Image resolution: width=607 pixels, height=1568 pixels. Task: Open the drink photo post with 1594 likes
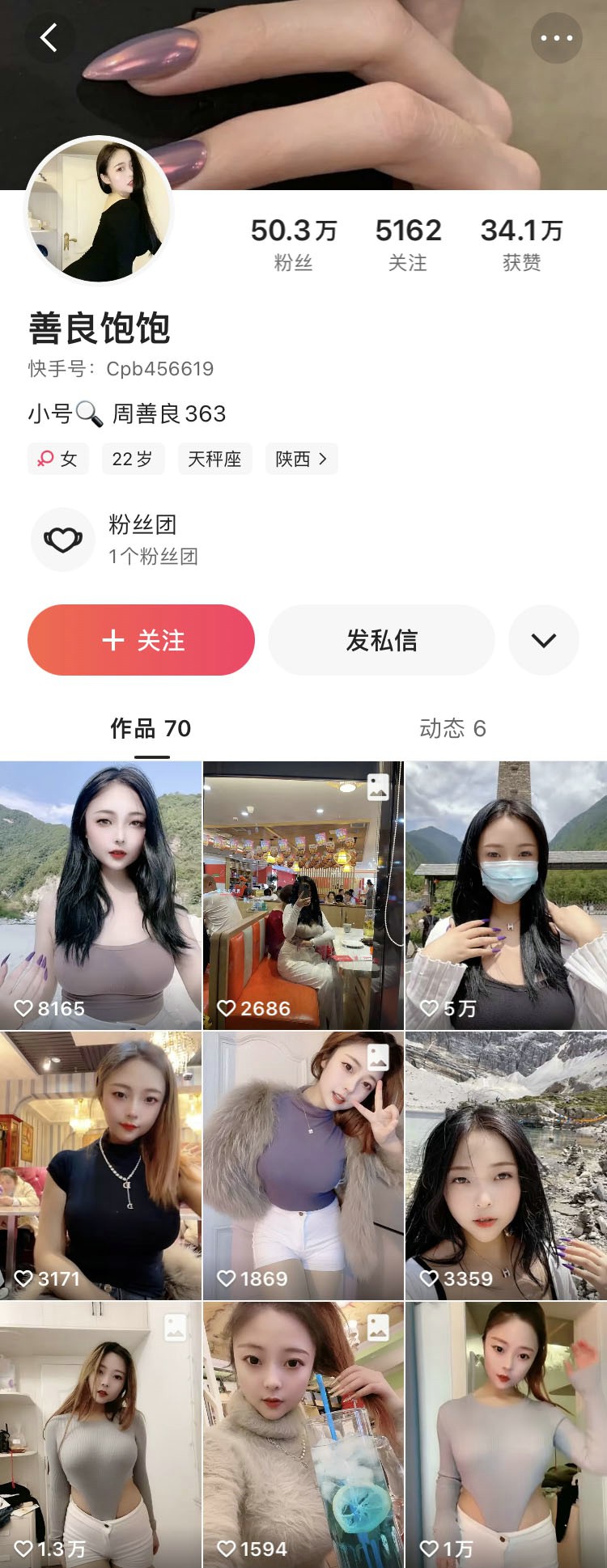pos(303,1432)
